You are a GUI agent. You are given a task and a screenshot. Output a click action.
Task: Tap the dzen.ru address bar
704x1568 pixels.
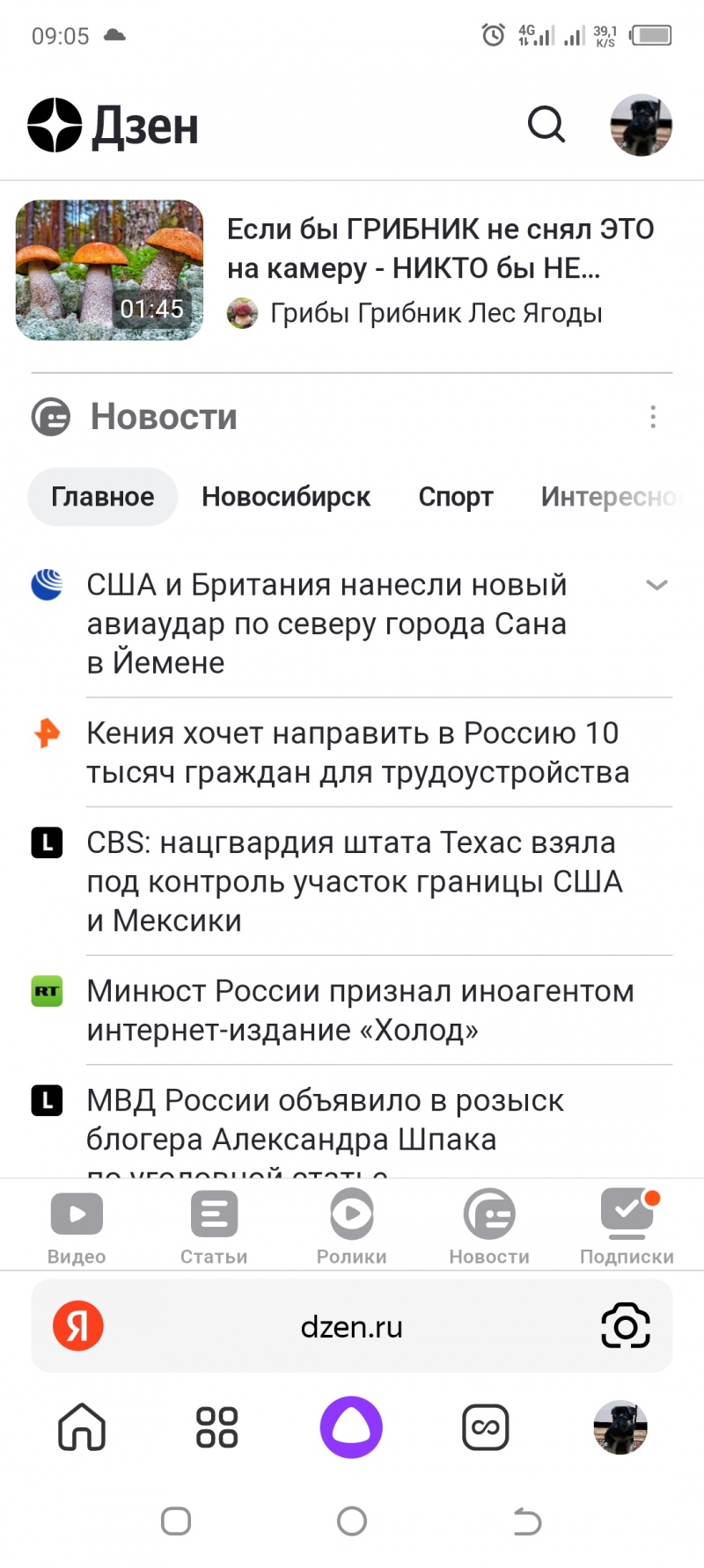coord(351,1326)
